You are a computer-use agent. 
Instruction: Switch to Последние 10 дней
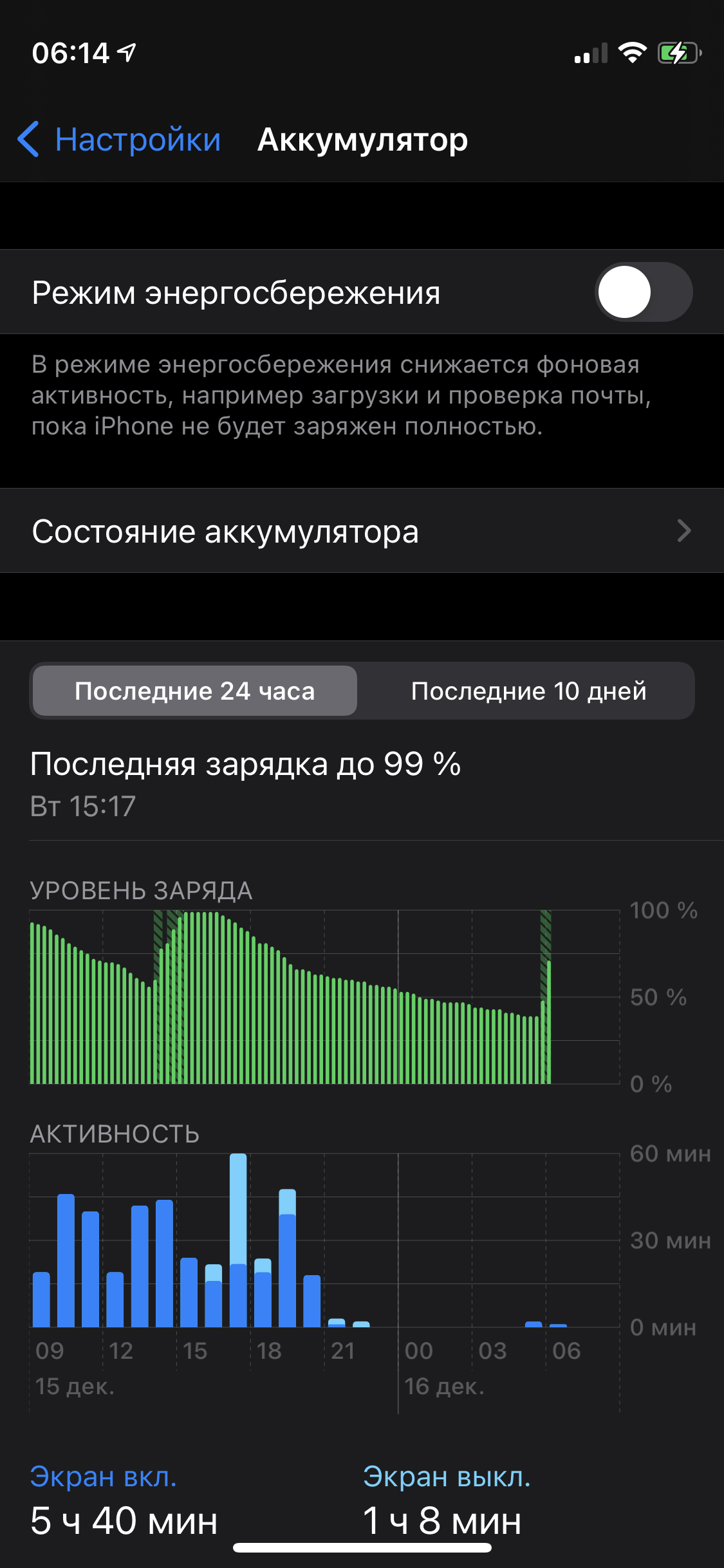[528, 691]
